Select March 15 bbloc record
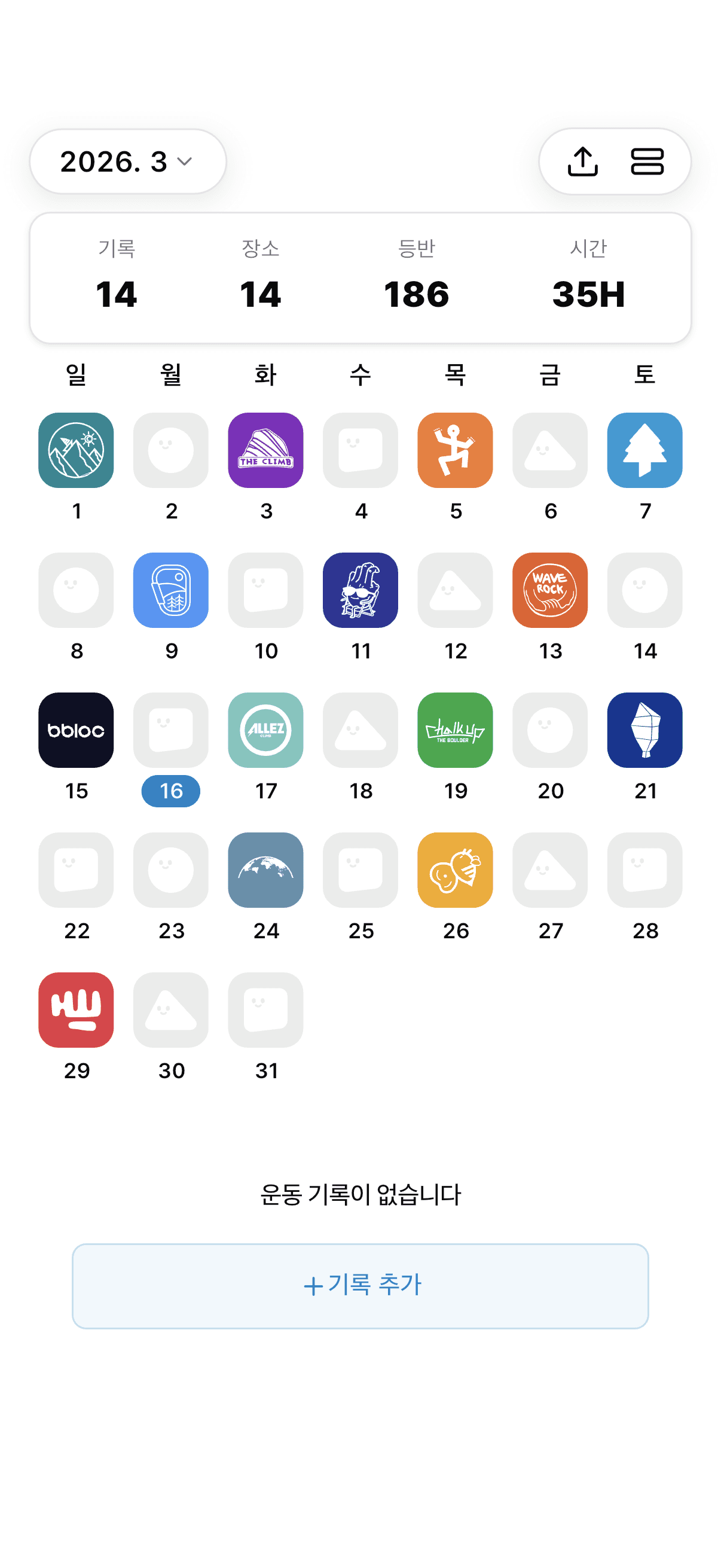The height and width of the screenshot is (1568, 721). tap(76, 730)
